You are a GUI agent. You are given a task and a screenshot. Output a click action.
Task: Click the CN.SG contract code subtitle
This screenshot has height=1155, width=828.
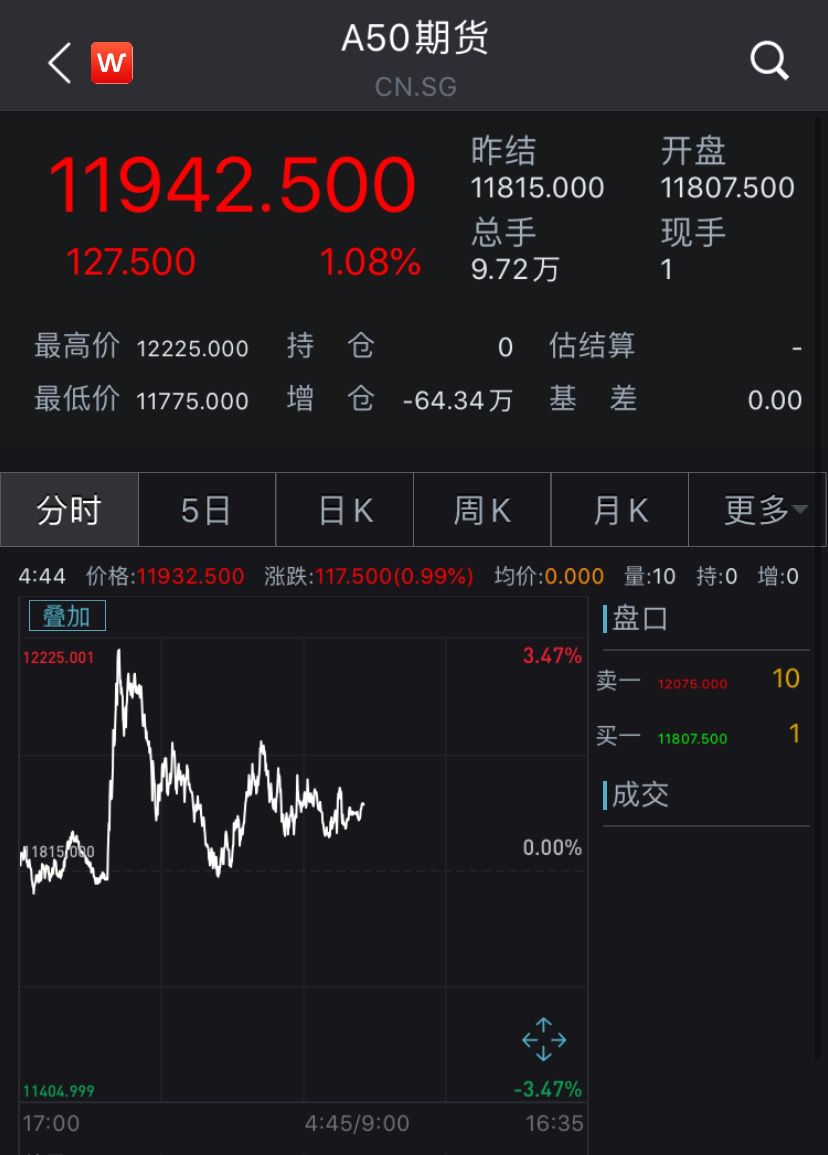(415, 88)
